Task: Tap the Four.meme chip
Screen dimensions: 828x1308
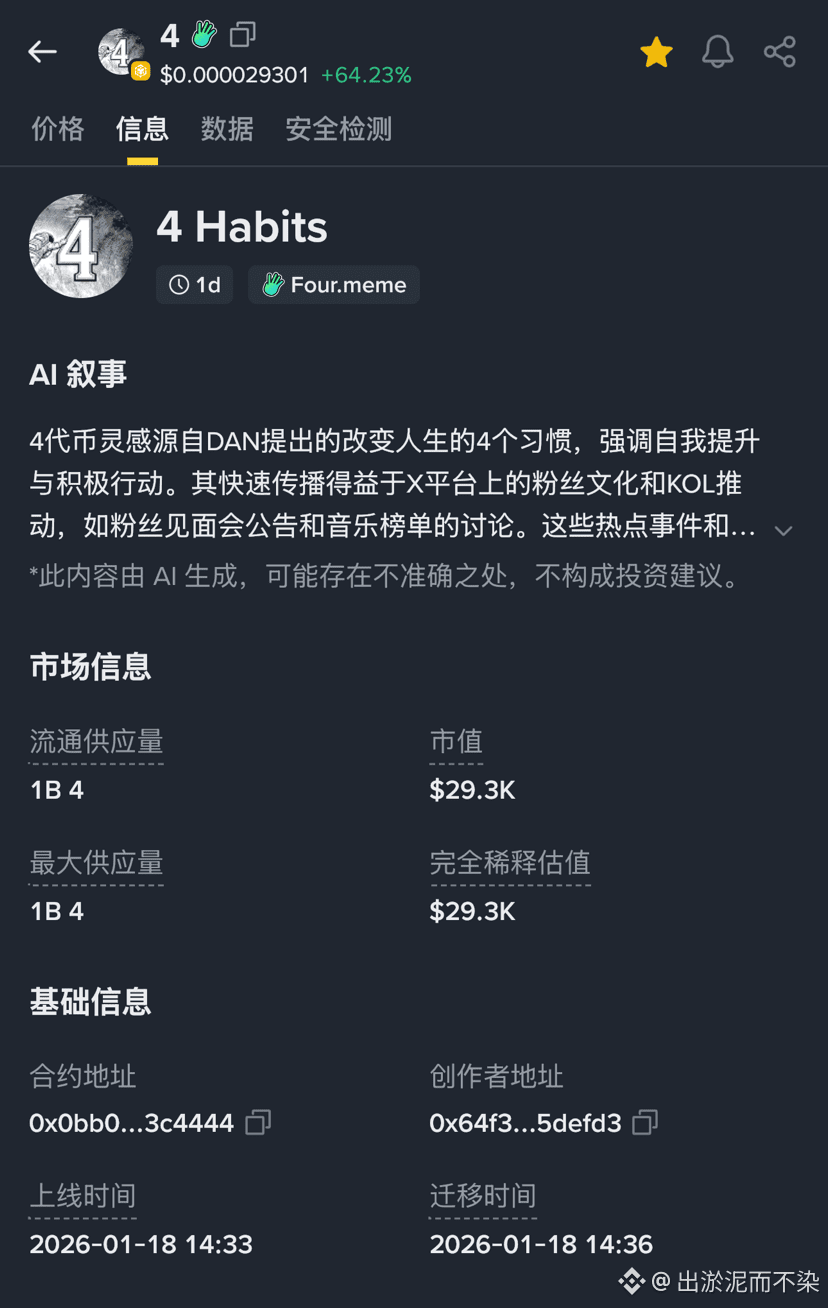Action: (334, 285)
